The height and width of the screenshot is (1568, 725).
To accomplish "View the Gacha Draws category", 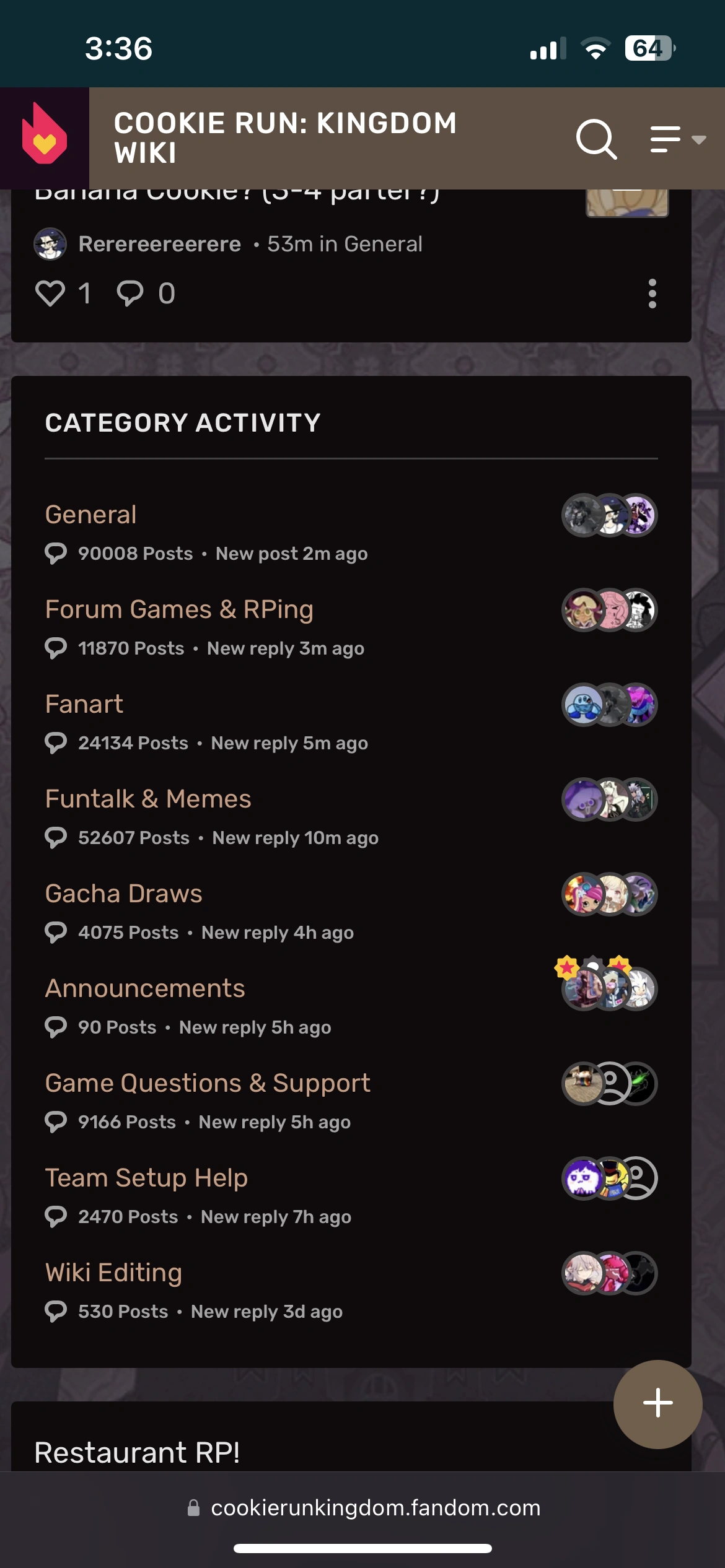I will click(124, 894).
